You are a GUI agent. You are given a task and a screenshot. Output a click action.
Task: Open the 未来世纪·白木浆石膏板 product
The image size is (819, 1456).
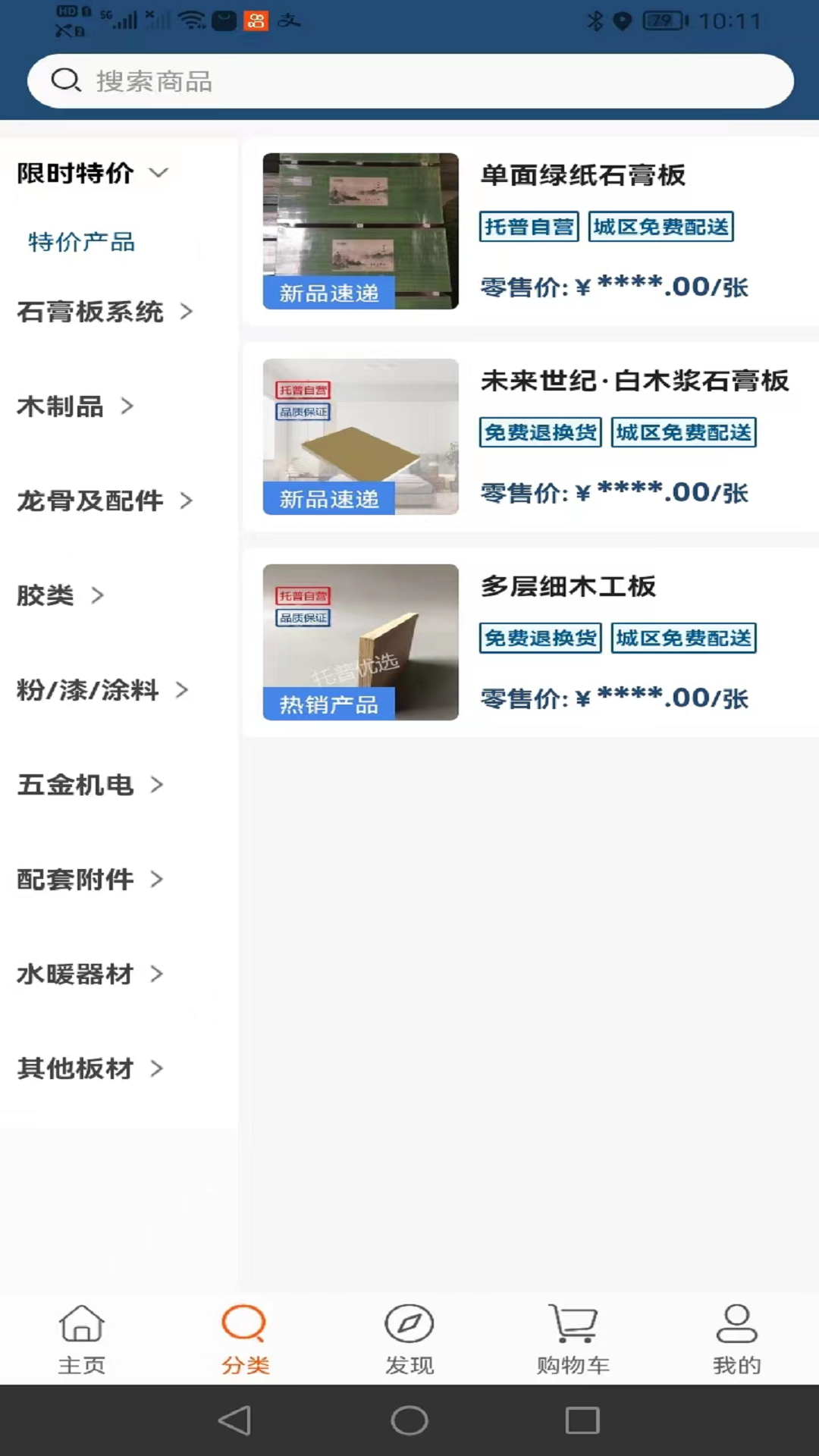531,437
